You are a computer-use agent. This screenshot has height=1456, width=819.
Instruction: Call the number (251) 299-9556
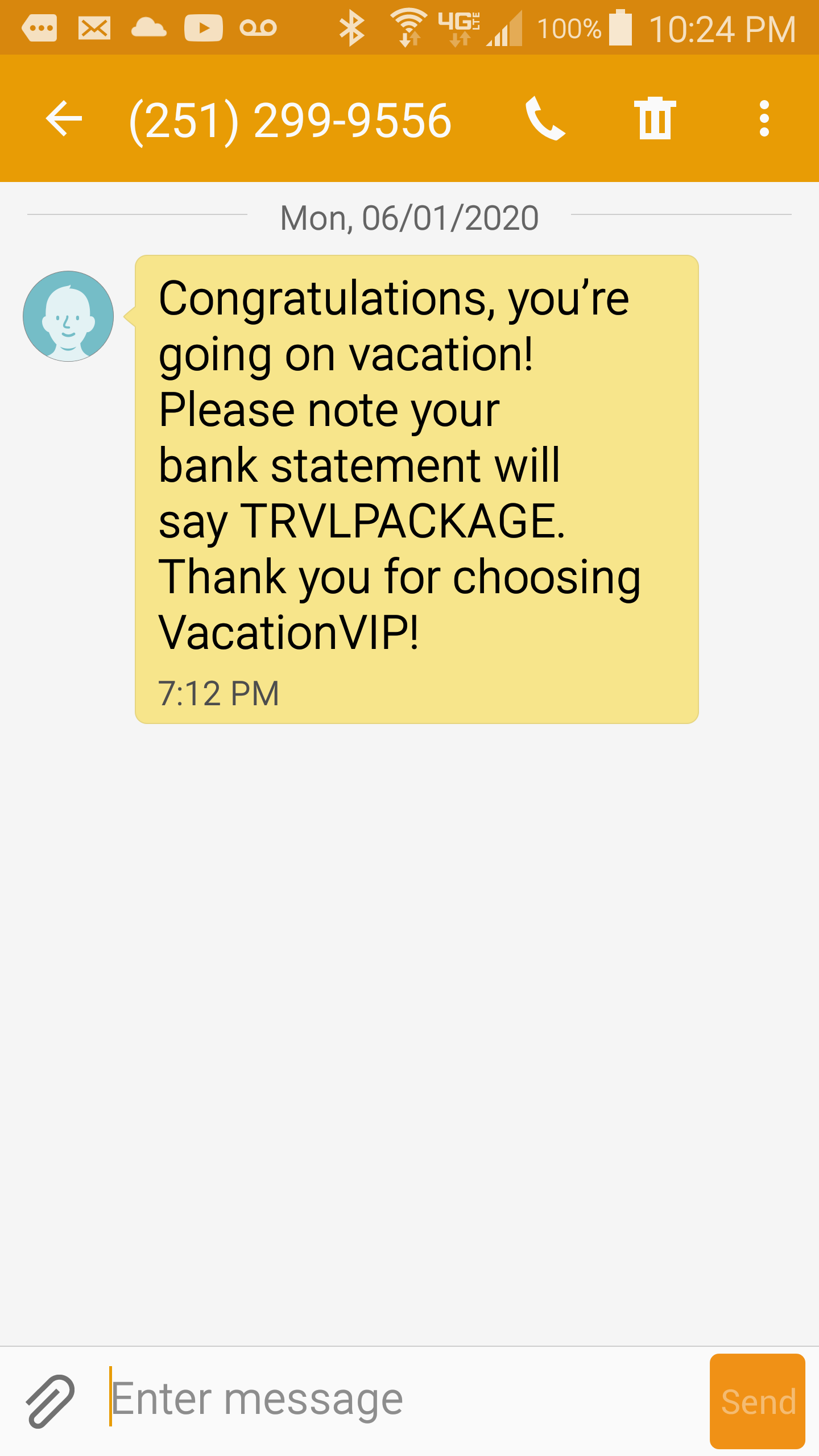click(x=545, y=119)
